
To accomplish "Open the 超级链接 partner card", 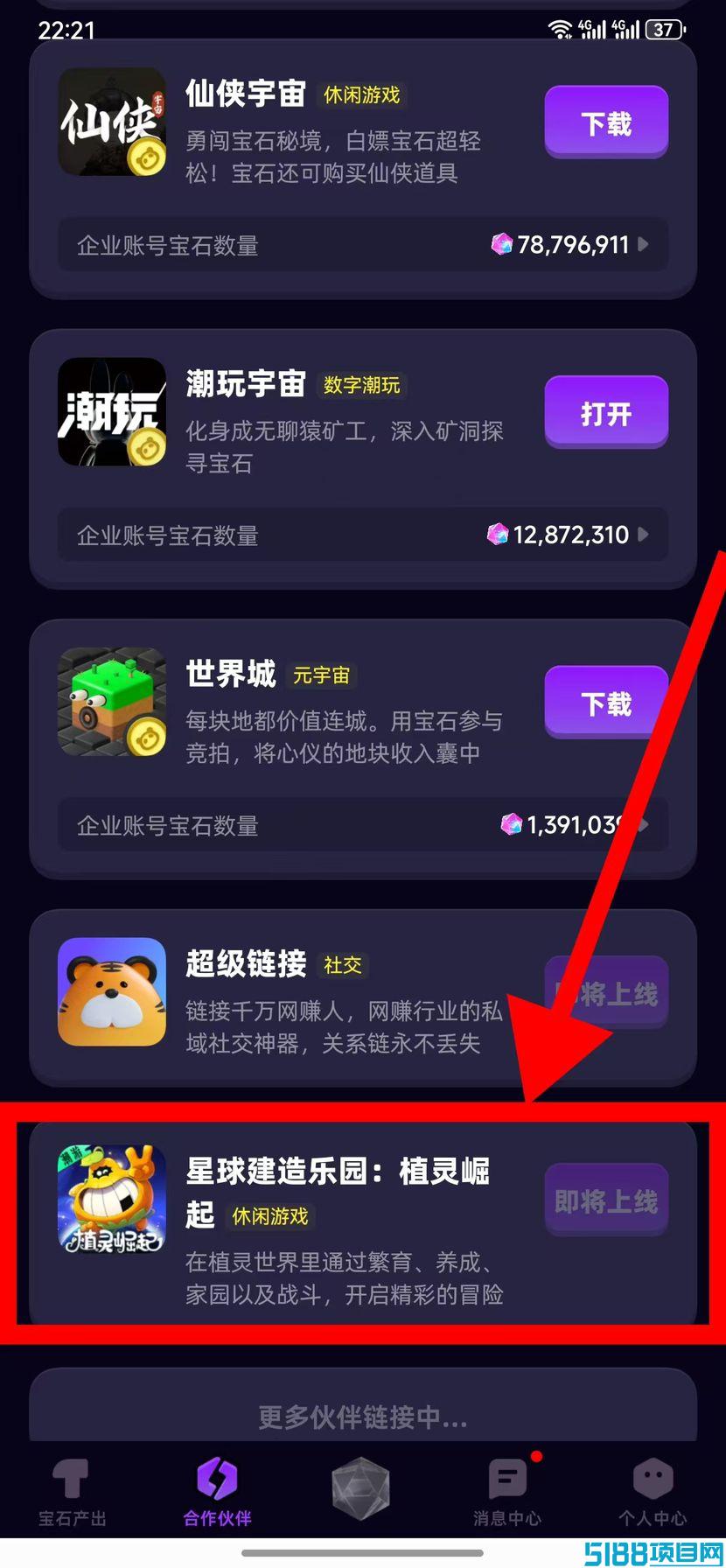I will pos(363,998).
